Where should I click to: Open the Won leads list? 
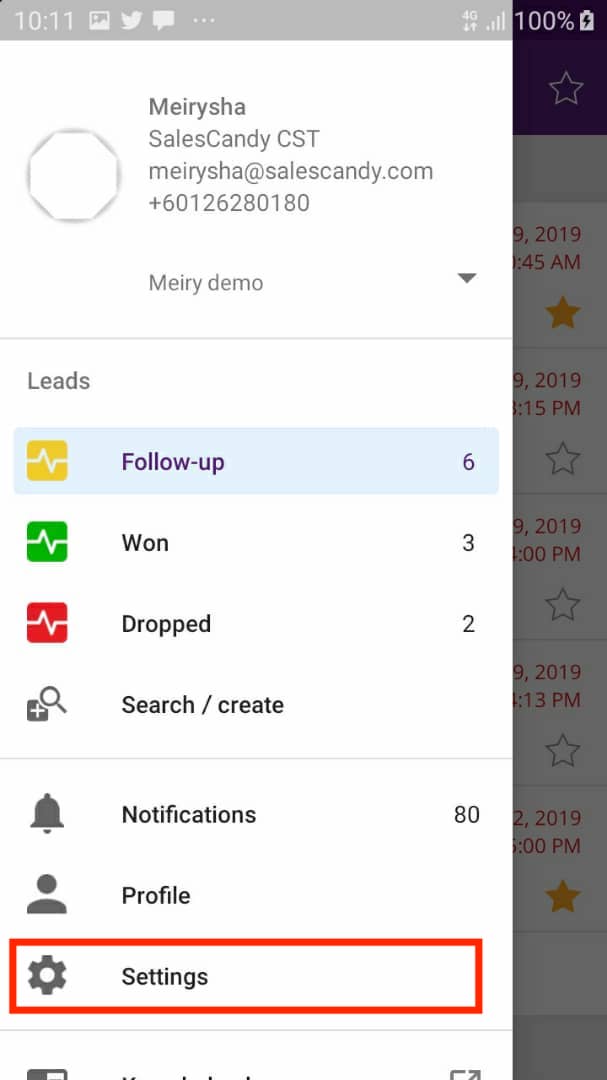click(x=256, y=542)
